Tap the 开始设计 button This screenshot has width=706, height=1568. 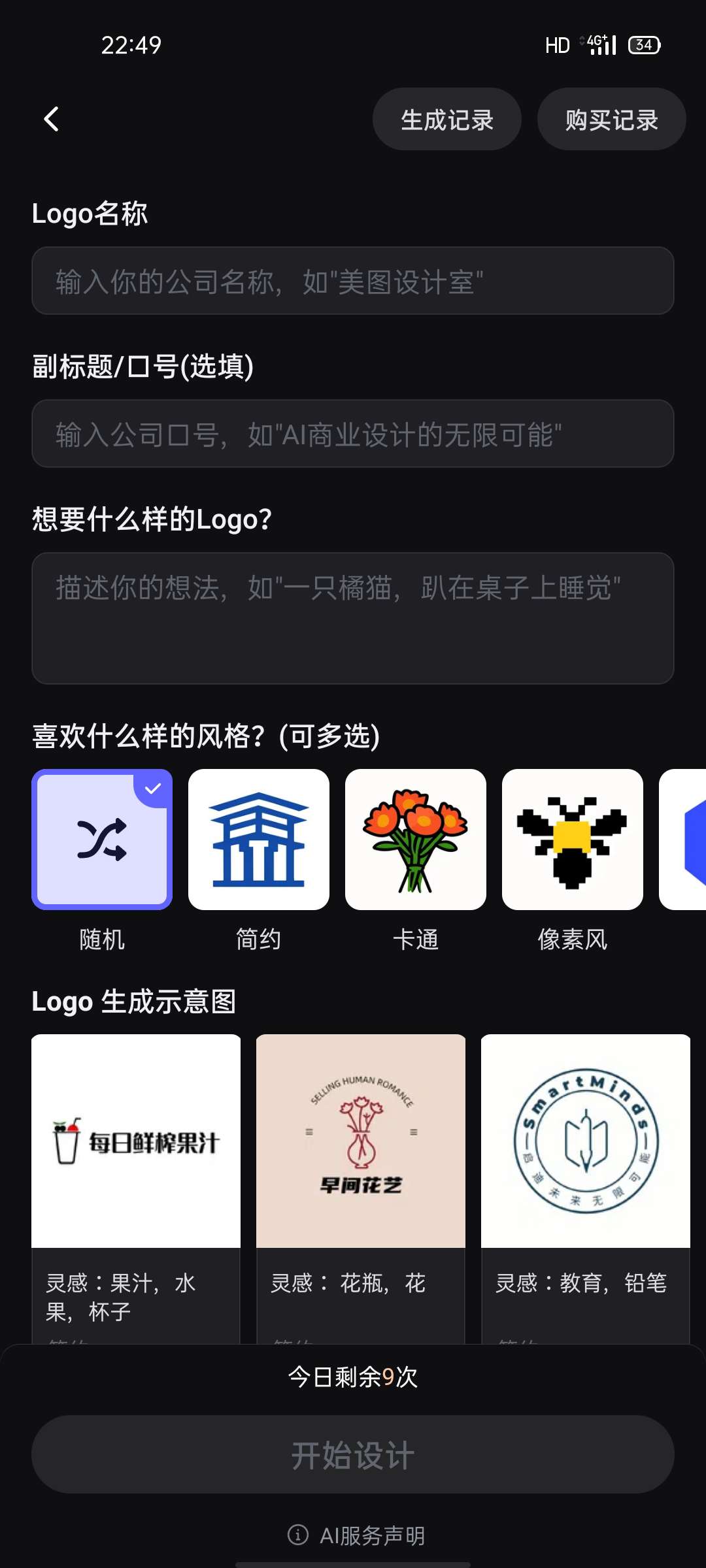click(353, 1454)
